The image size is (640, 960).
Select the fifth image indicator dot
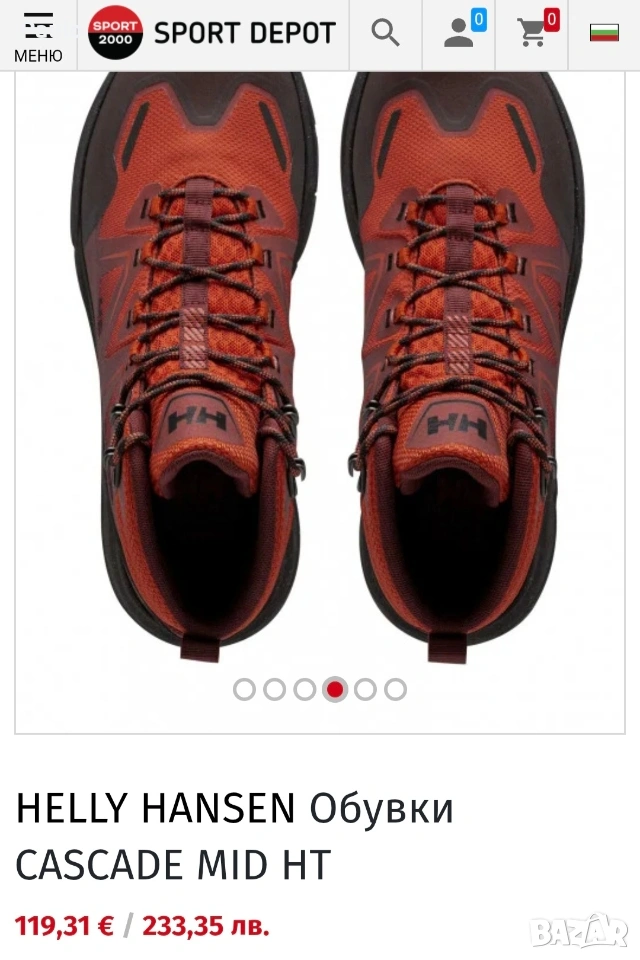pyautogui.click(x=365, y=689)
